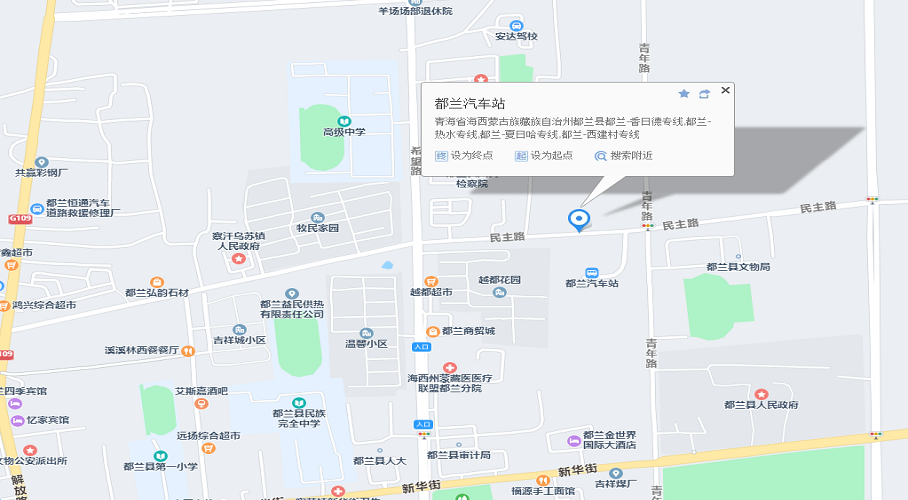The image size is (908, 500).
Task: Tap the blue location marker pin
Action: [x=578, y=218]
